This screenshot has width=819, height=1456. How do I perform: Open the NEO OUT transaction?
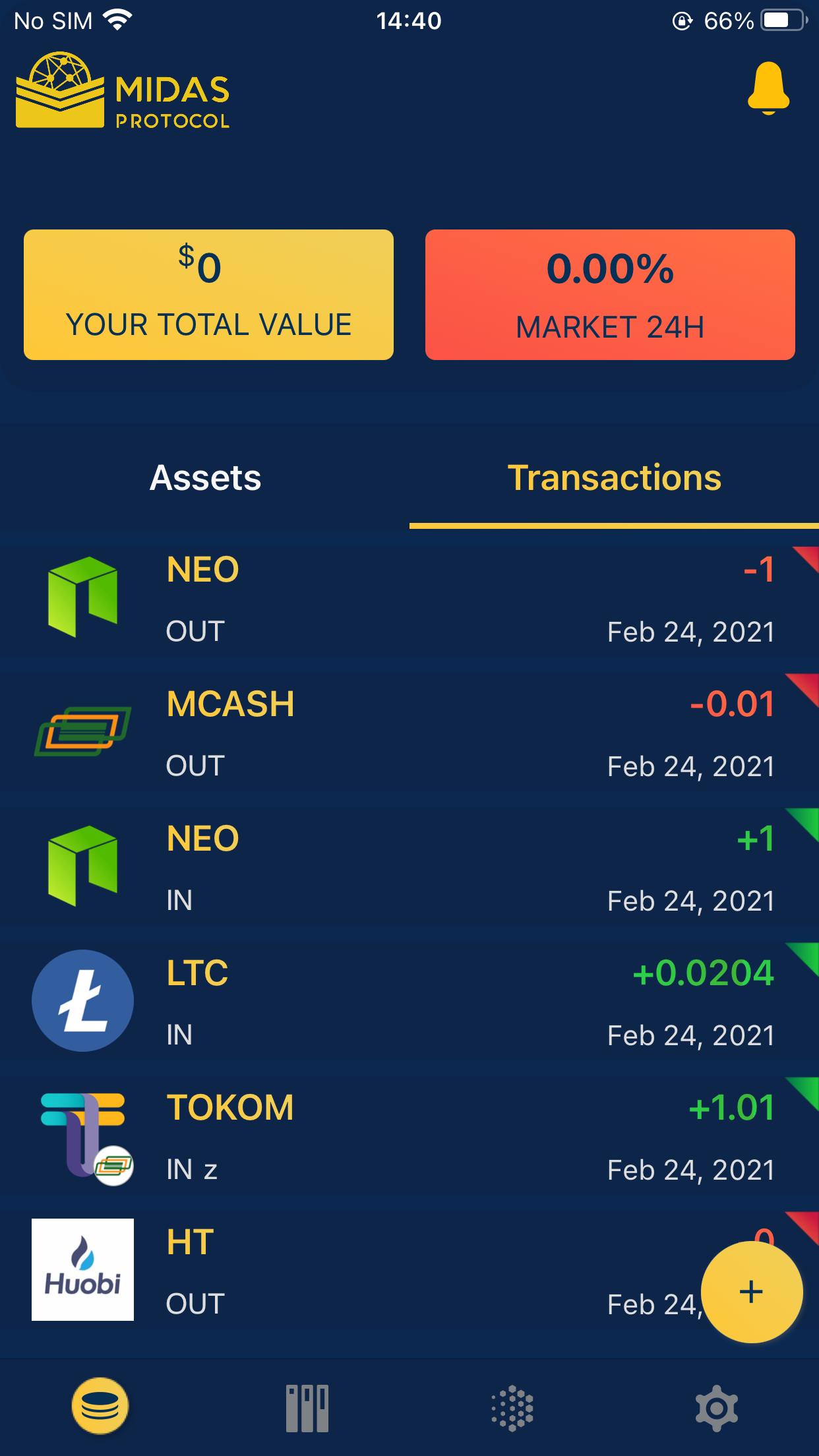tap(409, 599)
